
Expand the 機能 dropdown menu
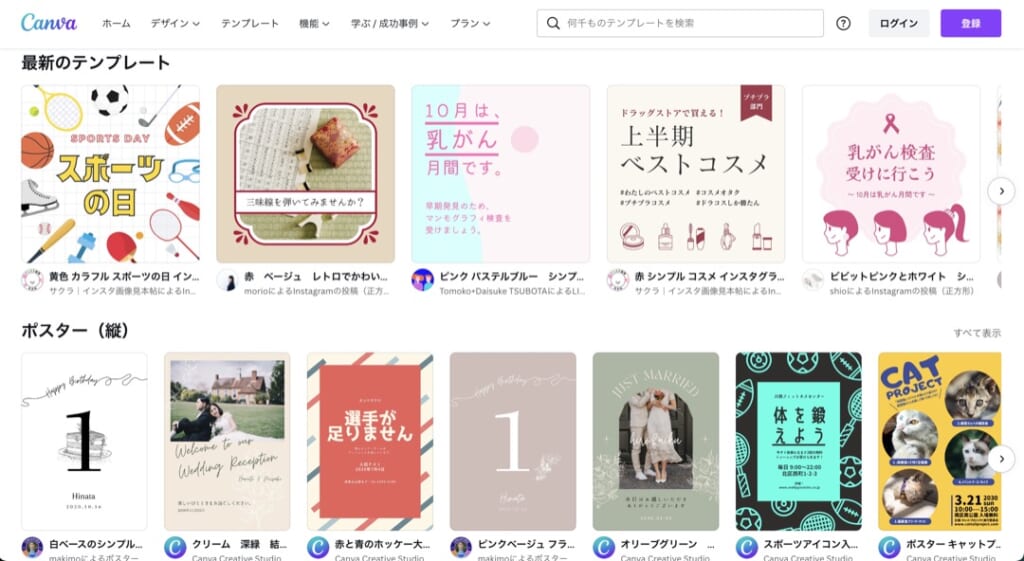pos(314,23)
